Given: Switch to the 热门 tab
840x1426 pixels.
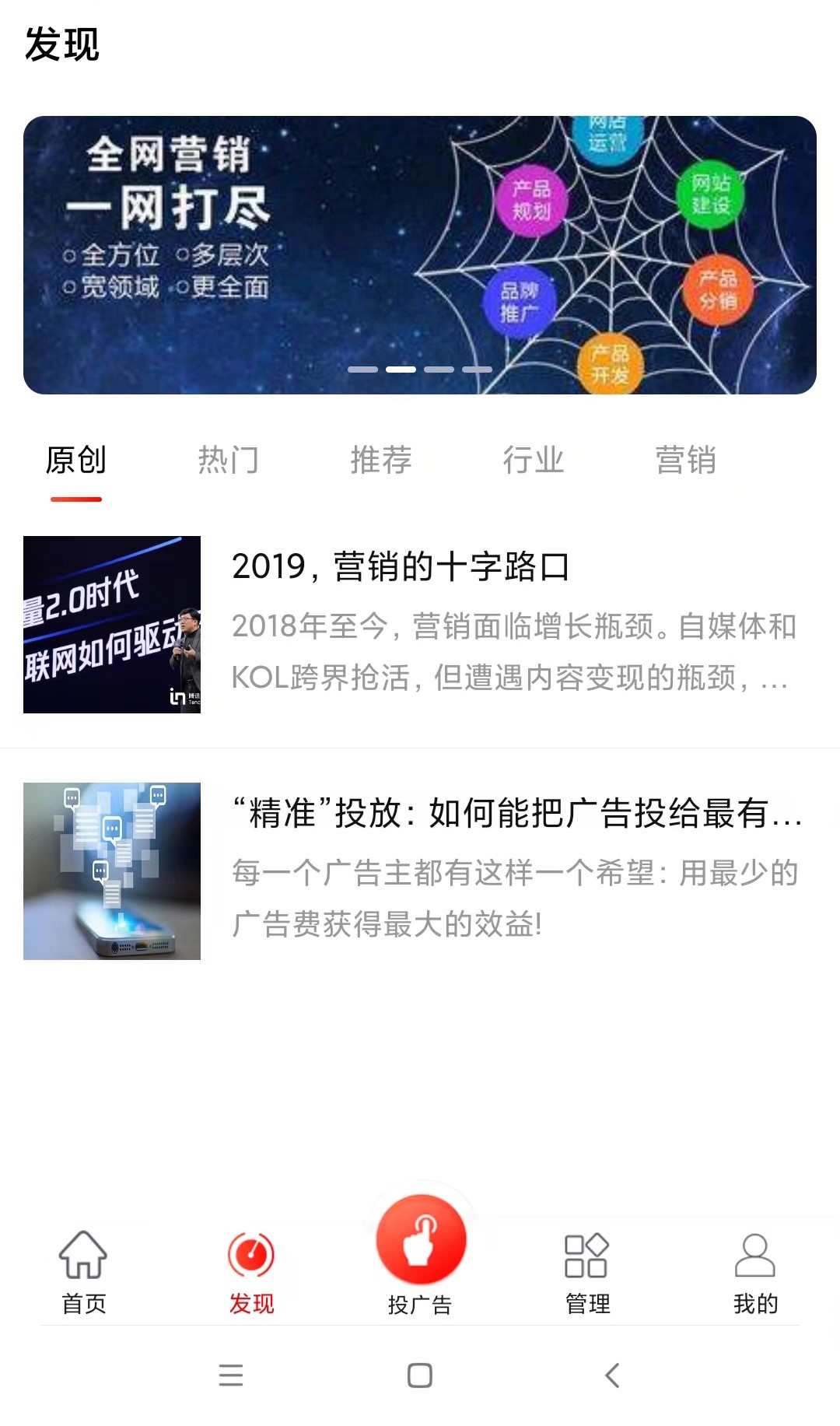Looking at the screenshot, I should (x=228, y=460).
